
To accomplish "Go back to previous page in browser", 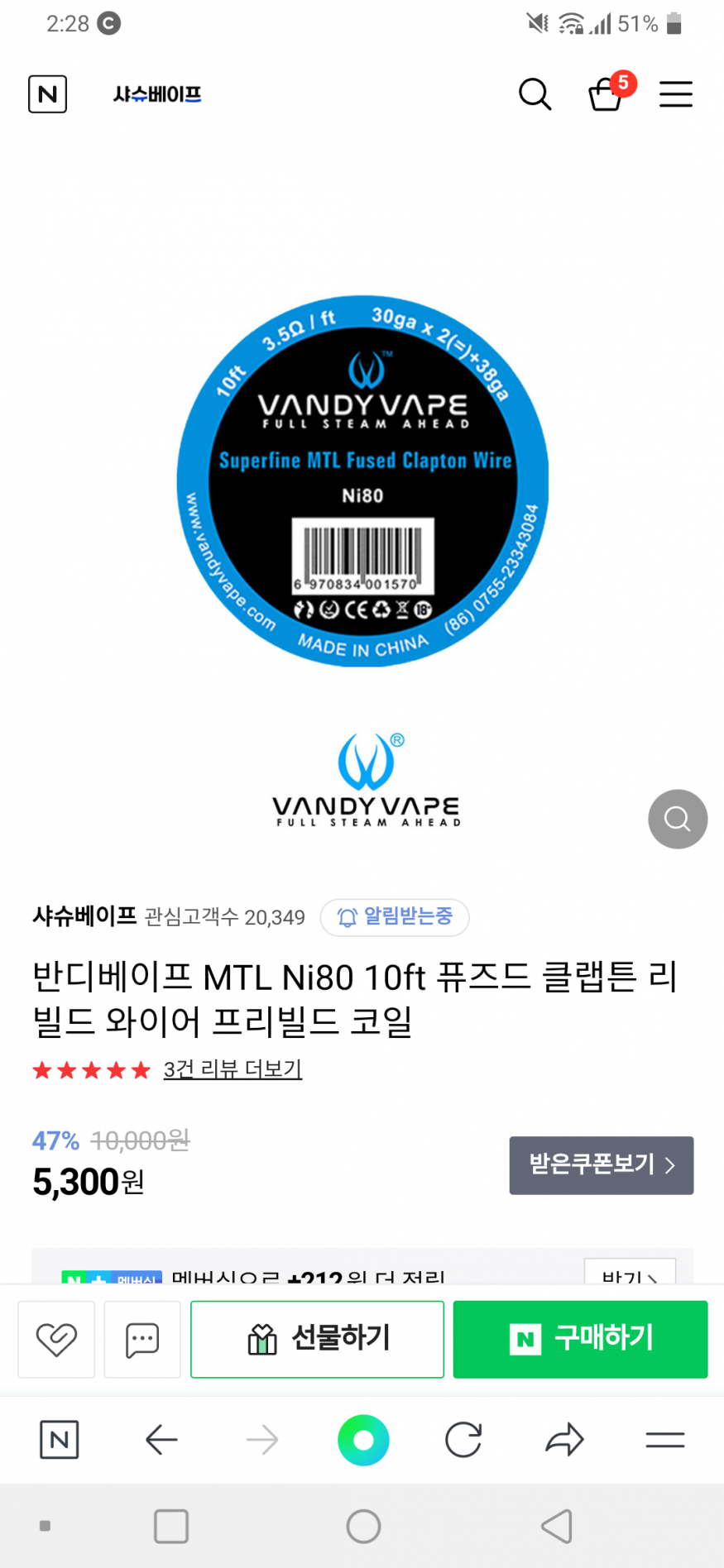I will [x=161, y=1440].
